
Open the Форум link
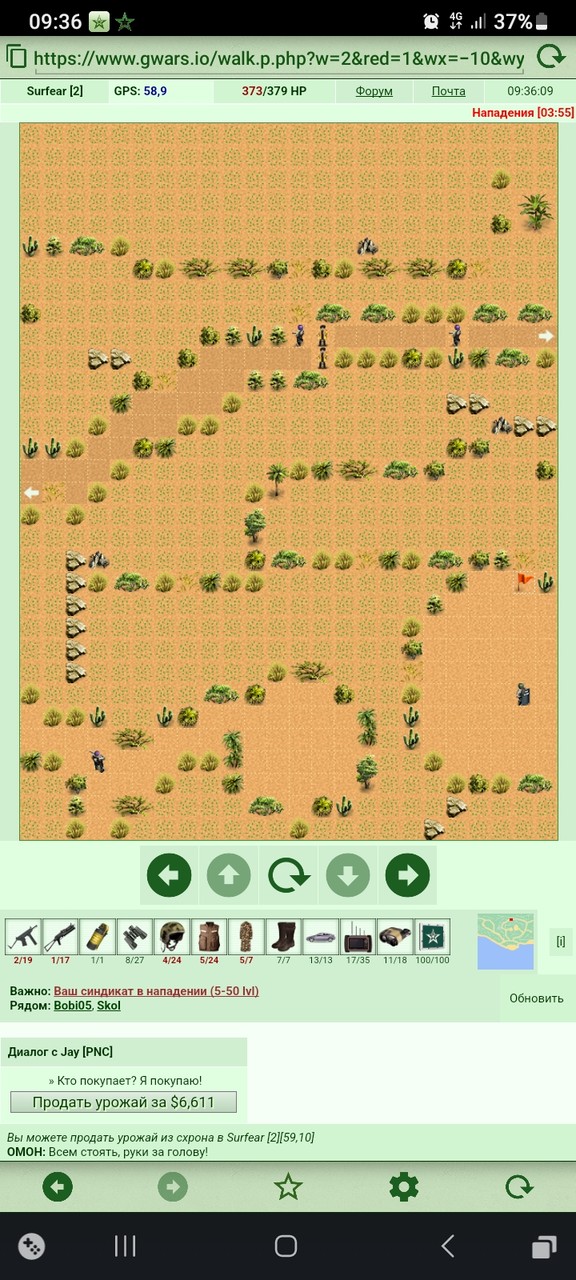[374, 91]
